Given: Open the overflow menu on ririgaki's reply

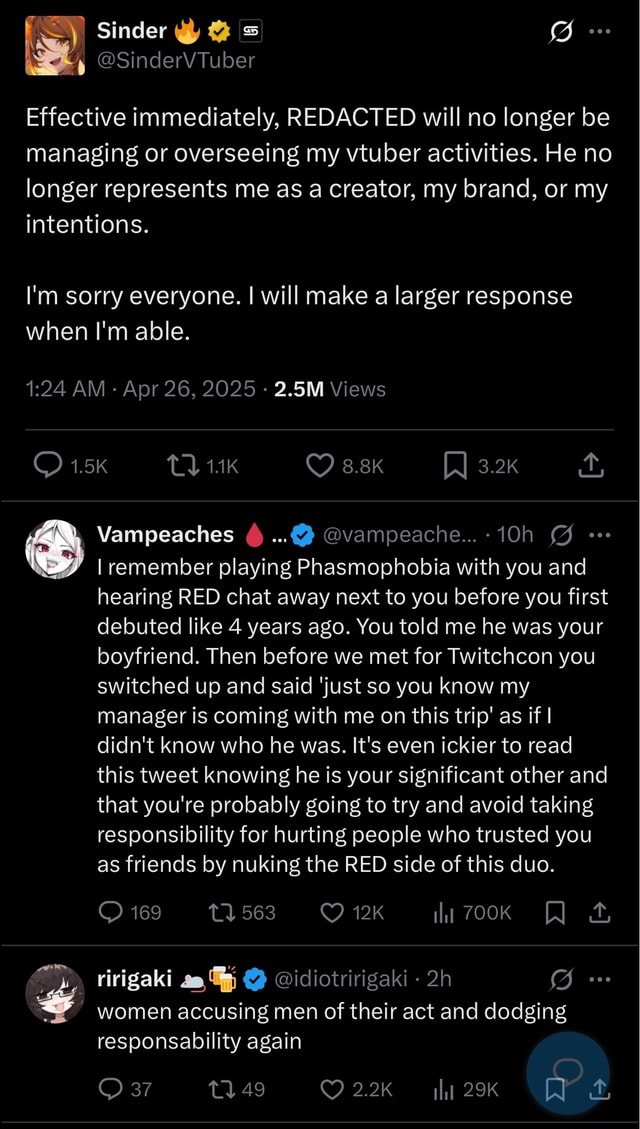Looking at the screenshot, I should coord(600,978).
